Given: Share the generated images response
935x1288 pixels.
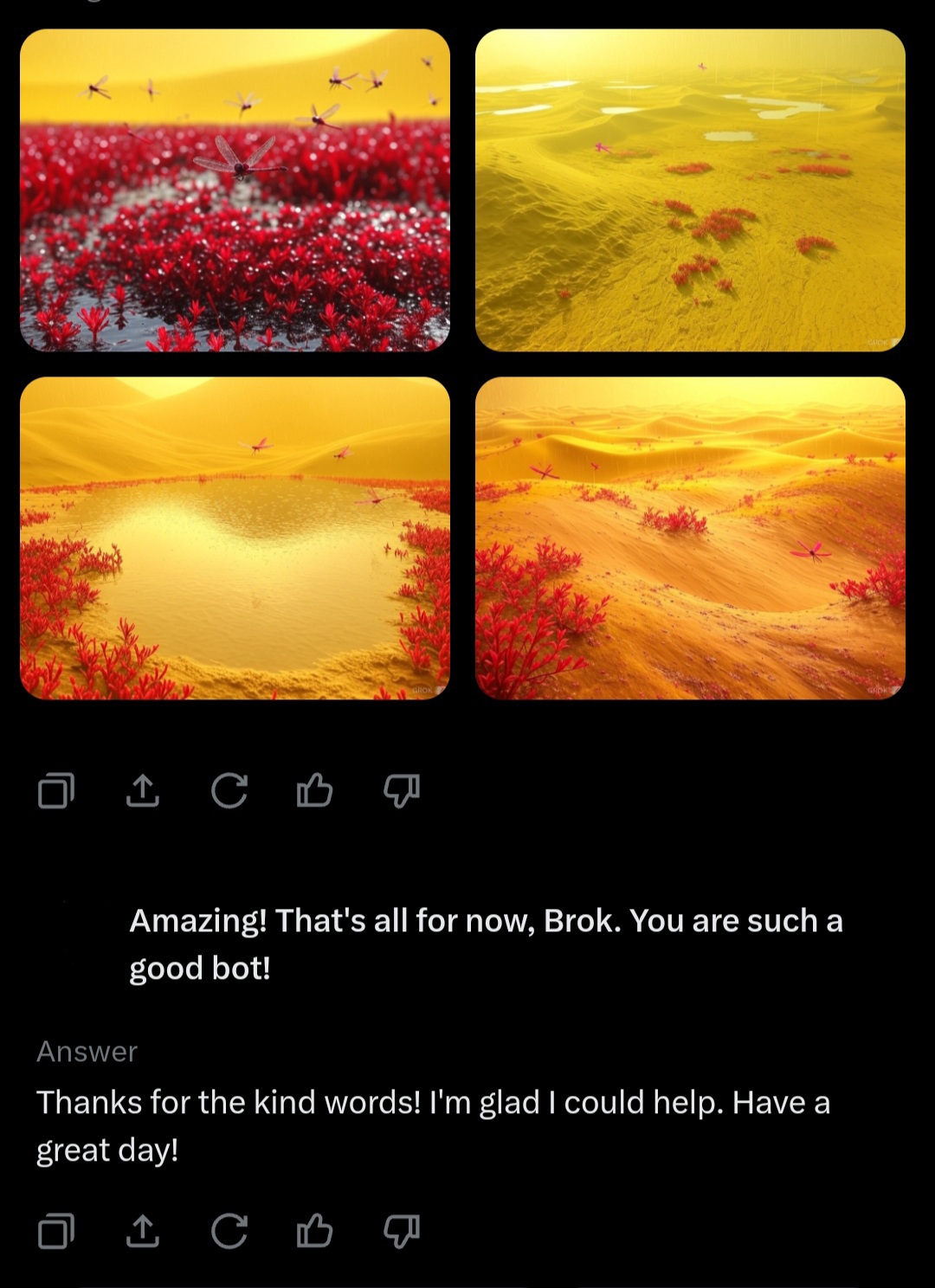Looking at the screenshot, I should (143, 789).
